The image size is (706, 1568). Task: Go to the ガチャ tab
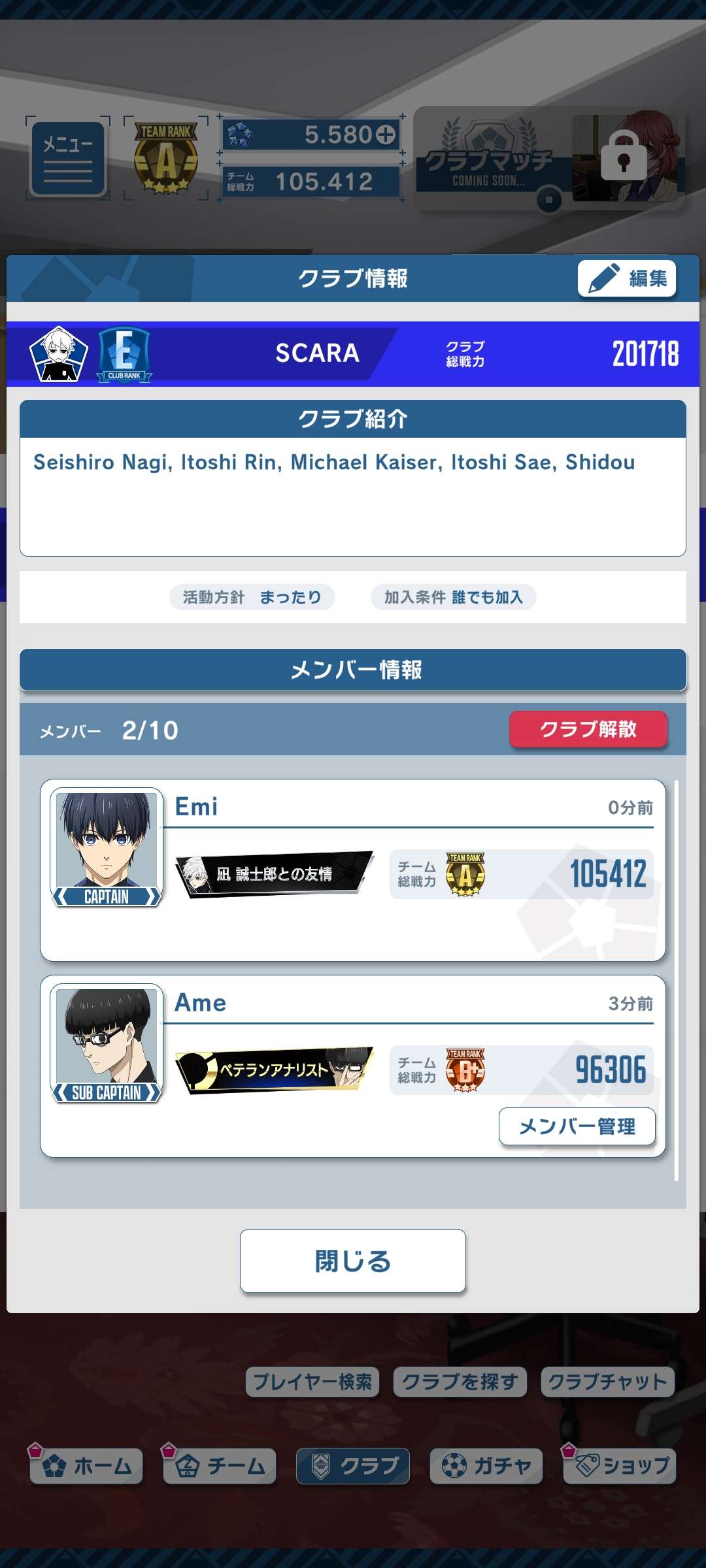point(486,1465)
